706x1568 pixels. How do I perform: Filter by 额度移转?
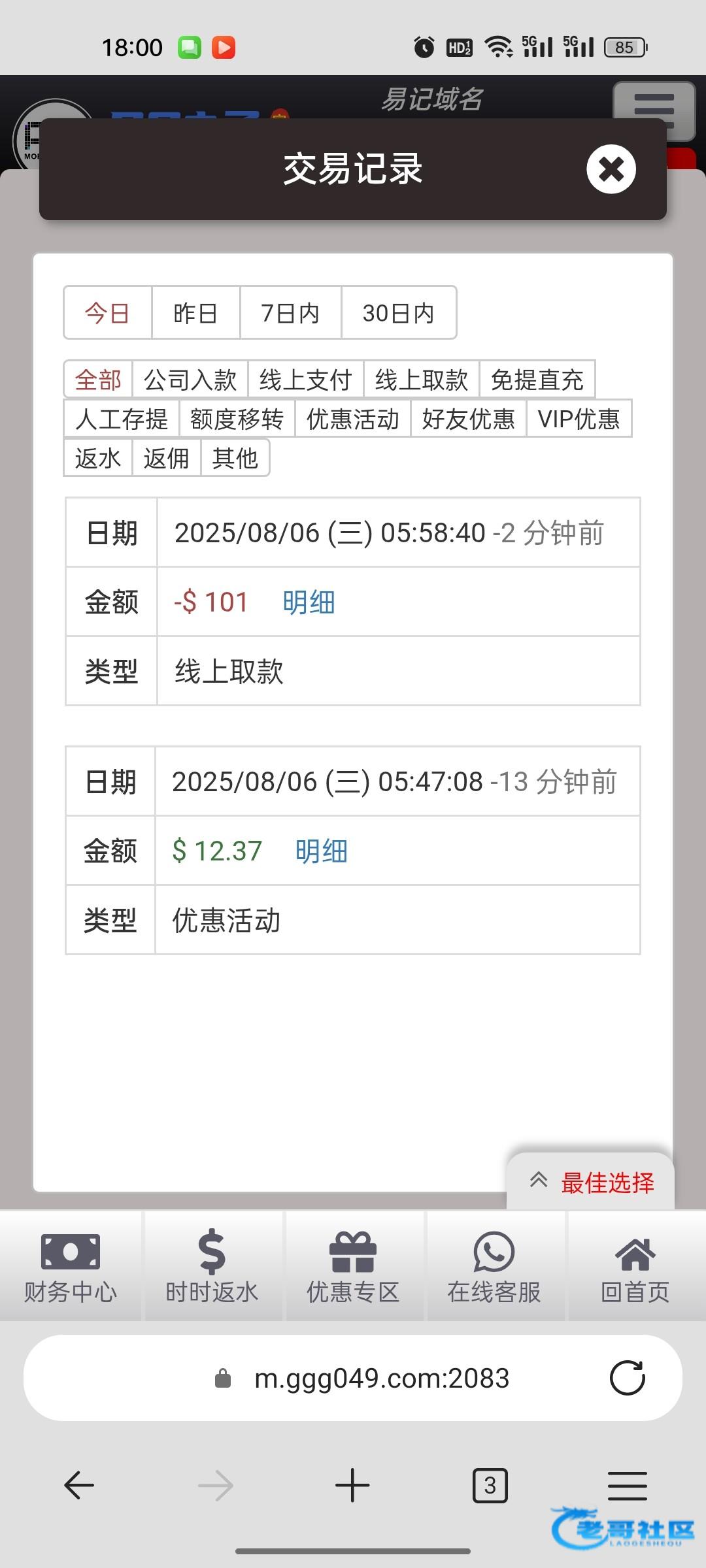237,419
